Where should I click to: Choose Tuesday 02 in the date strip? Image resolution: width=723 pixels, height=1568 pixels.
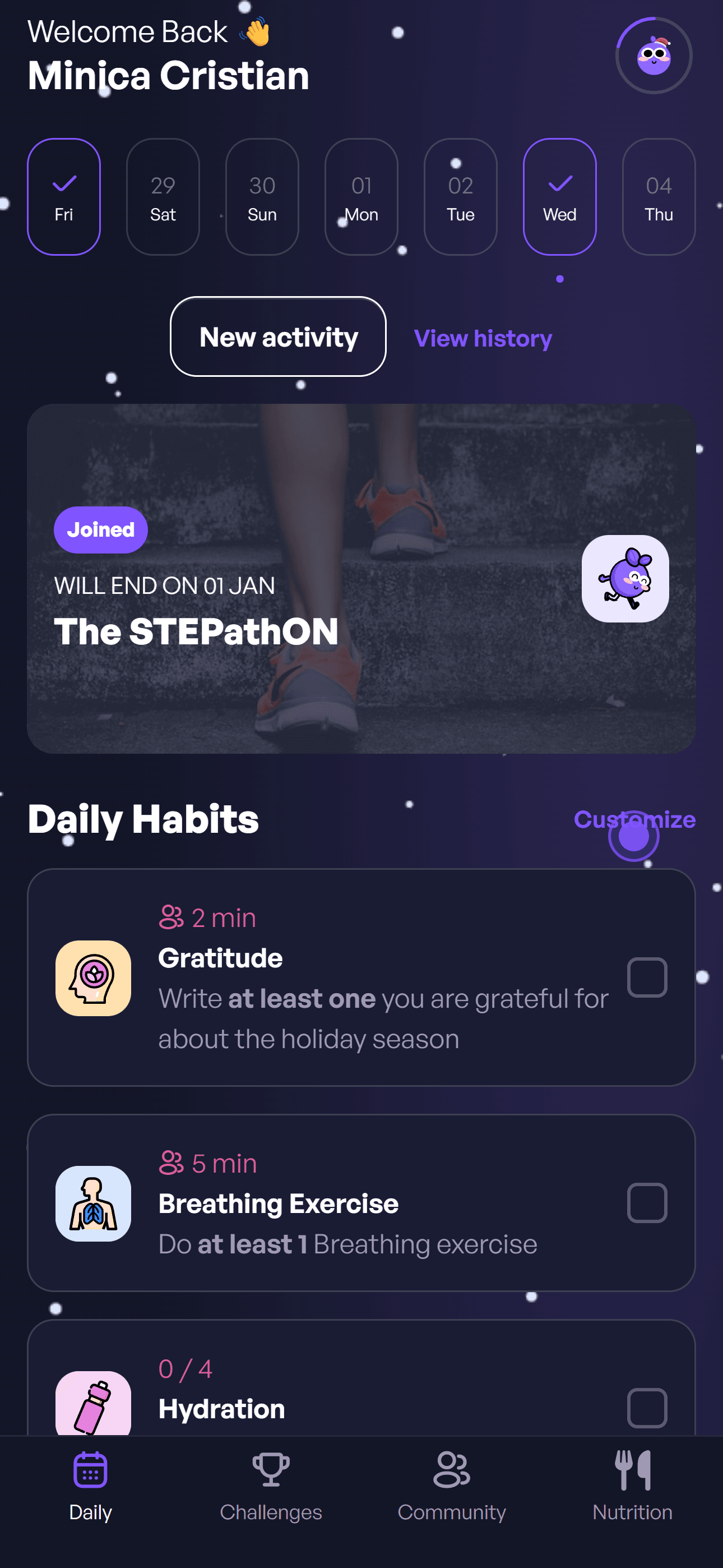460,197
